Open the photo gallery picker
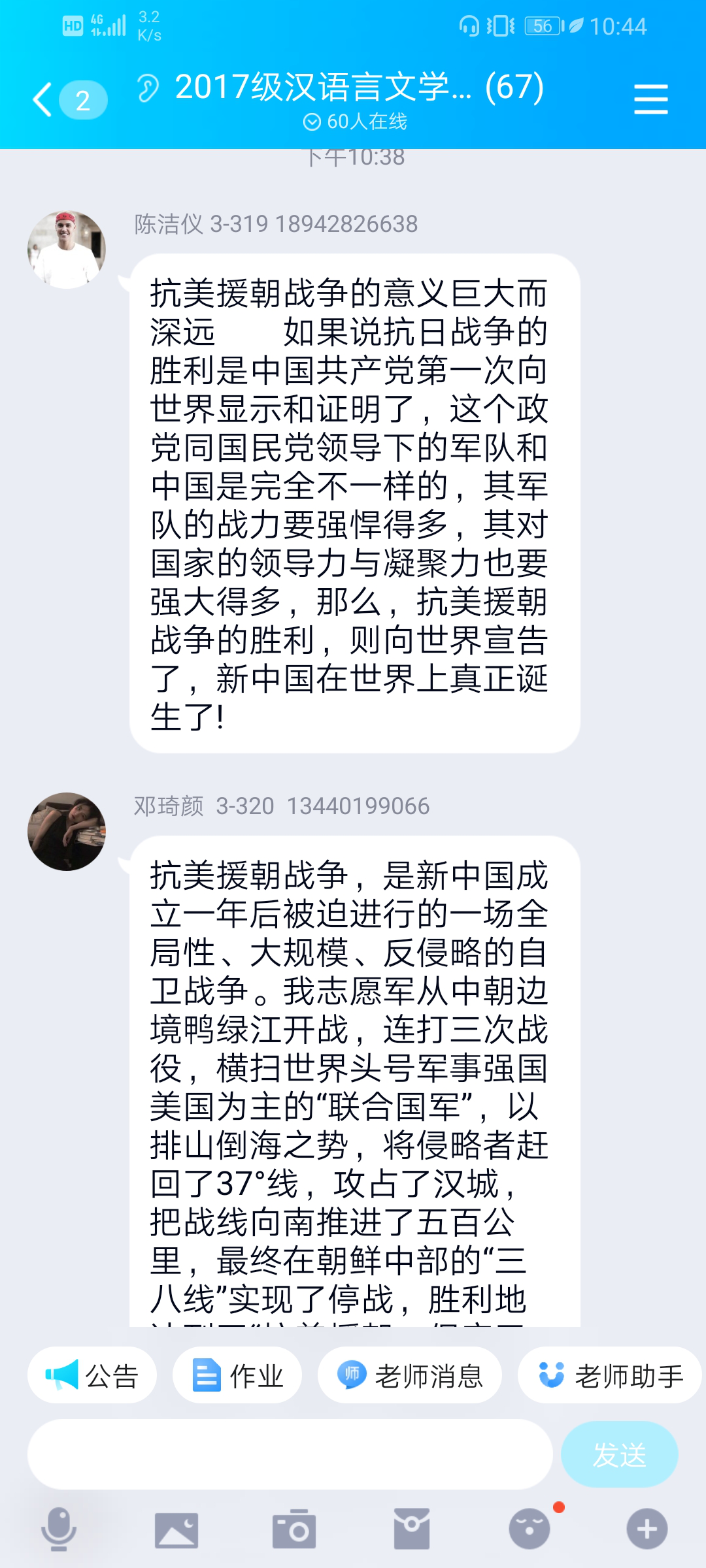This screenshot has width=706, height=1568. tap(176, 1529)
